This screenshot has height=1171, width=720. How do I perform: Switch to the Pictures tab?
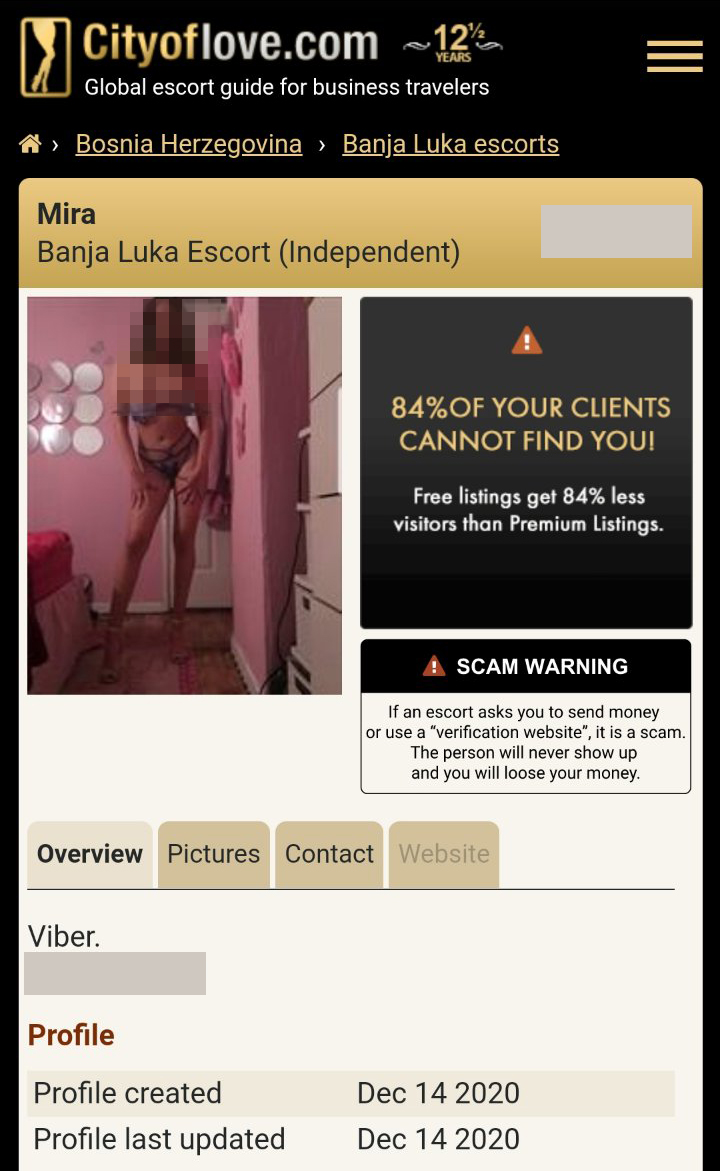(214, 854)
